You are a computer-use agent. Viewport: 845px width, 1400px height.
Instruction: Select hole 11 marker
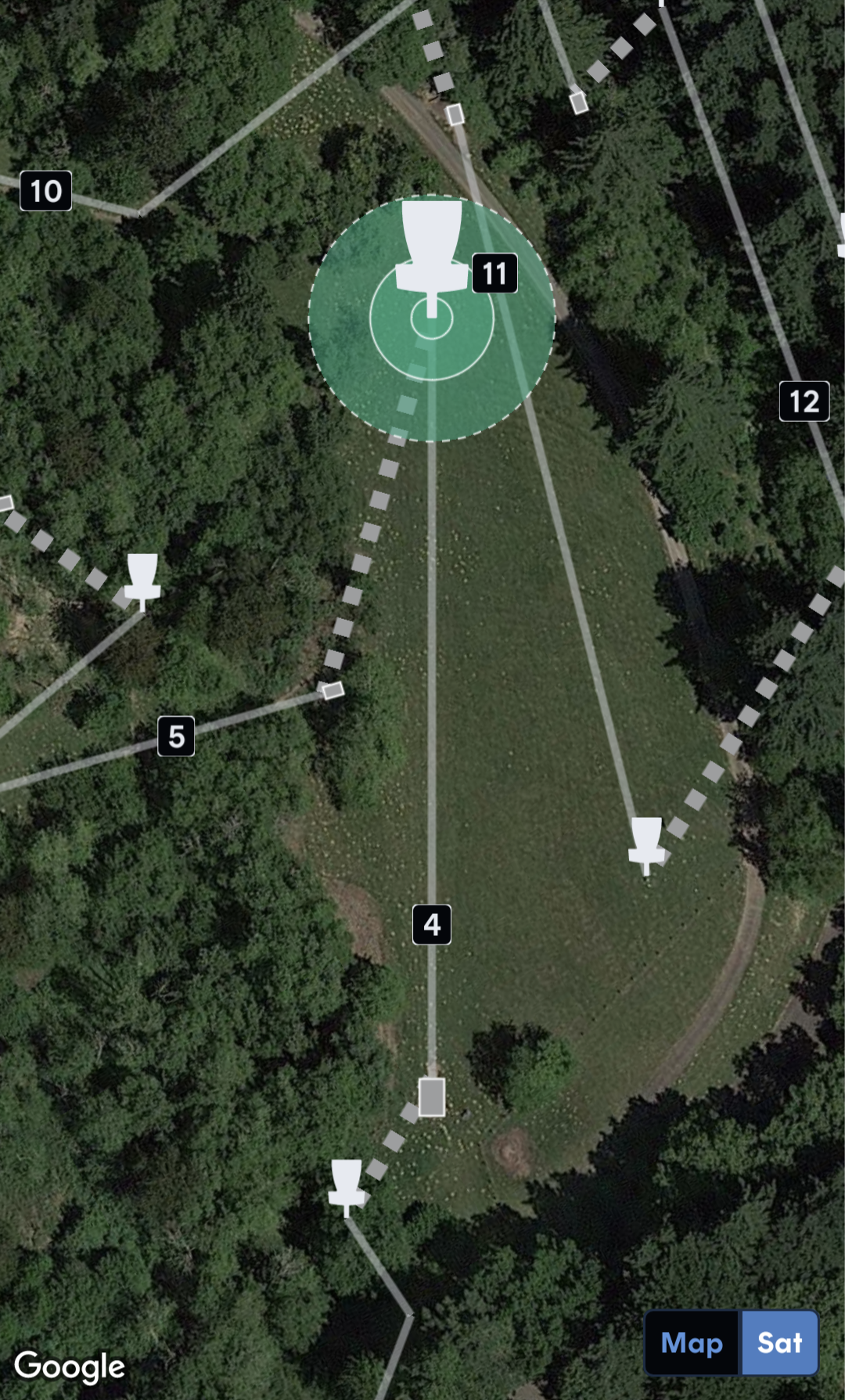pyautogui.click(x=494, y=273)
